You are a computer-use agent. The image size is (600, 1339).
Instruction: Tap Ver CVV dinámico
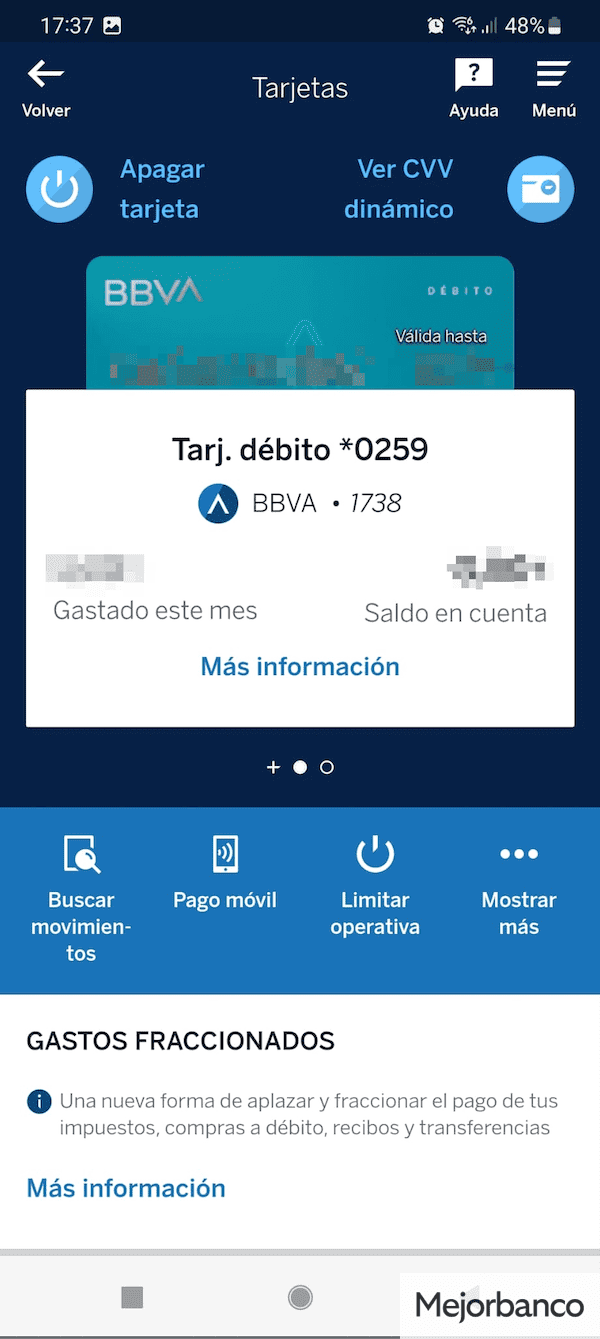pos(399,189)
